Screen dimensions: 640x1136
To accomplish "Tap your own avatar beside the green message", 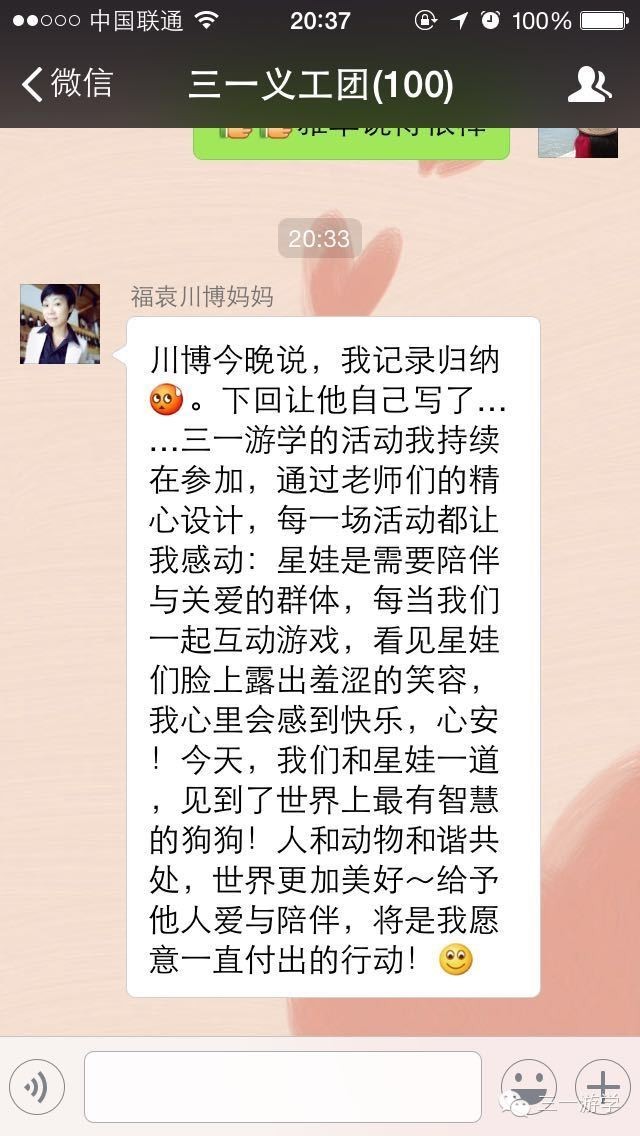I will [x=578, y=143].
